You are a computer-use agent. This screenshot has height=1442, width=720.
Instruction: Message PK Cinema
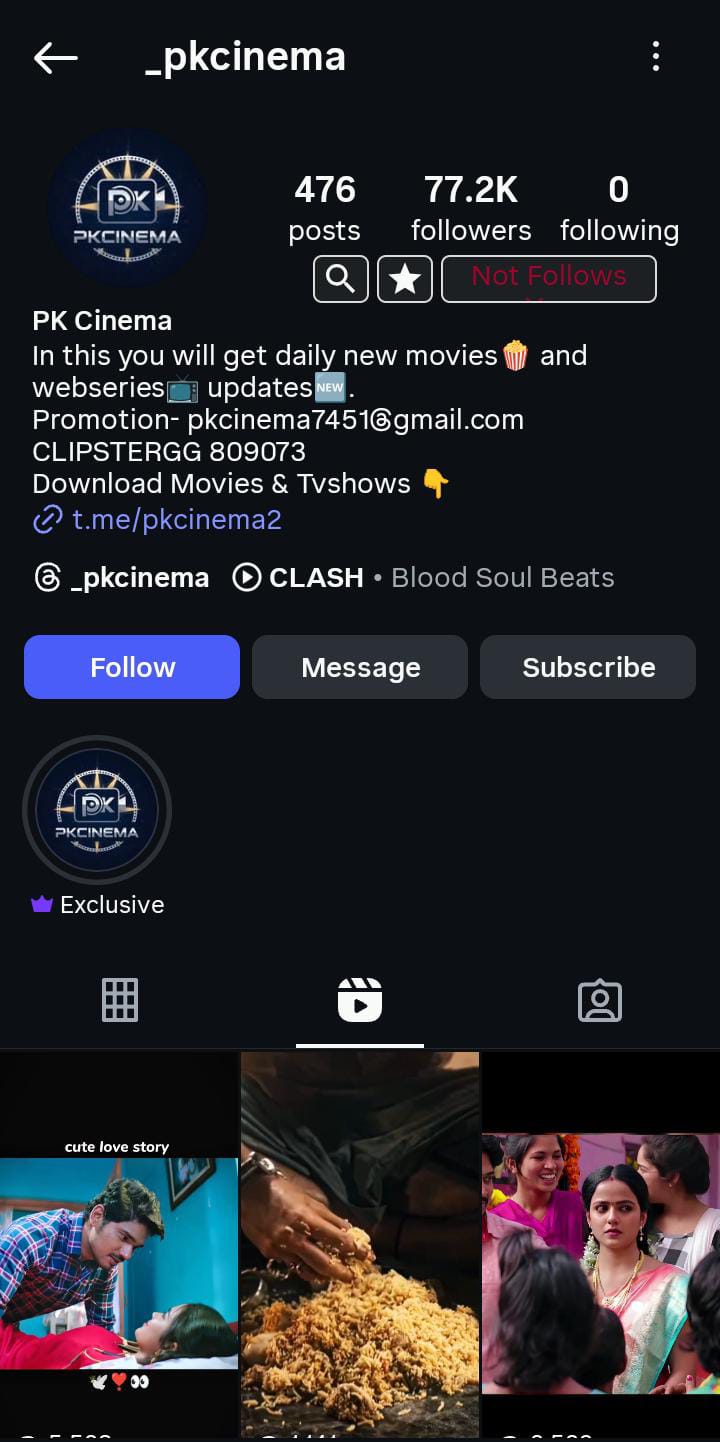[x=360, y=667]
